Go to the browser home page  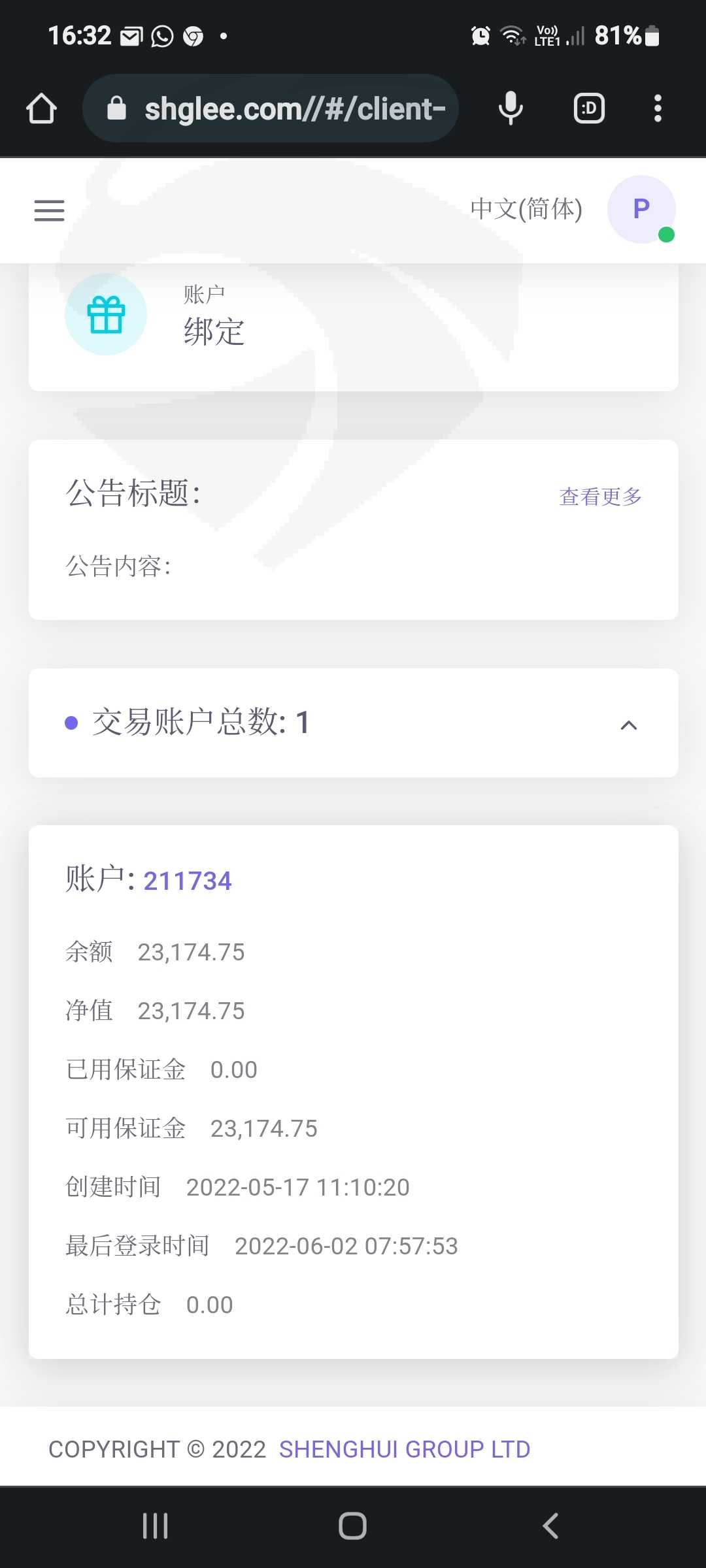pyautogui.click(x=41, y=108)
